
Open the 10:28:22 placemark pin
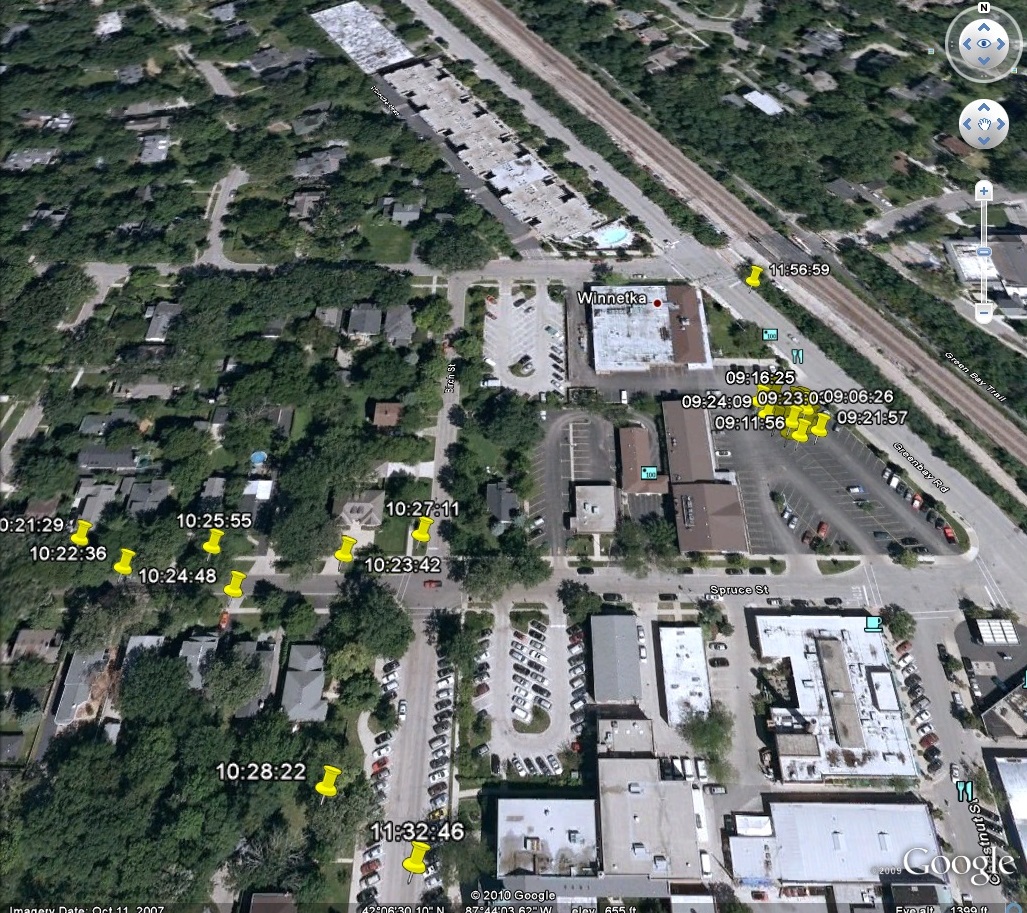click(x=328, y=780)
